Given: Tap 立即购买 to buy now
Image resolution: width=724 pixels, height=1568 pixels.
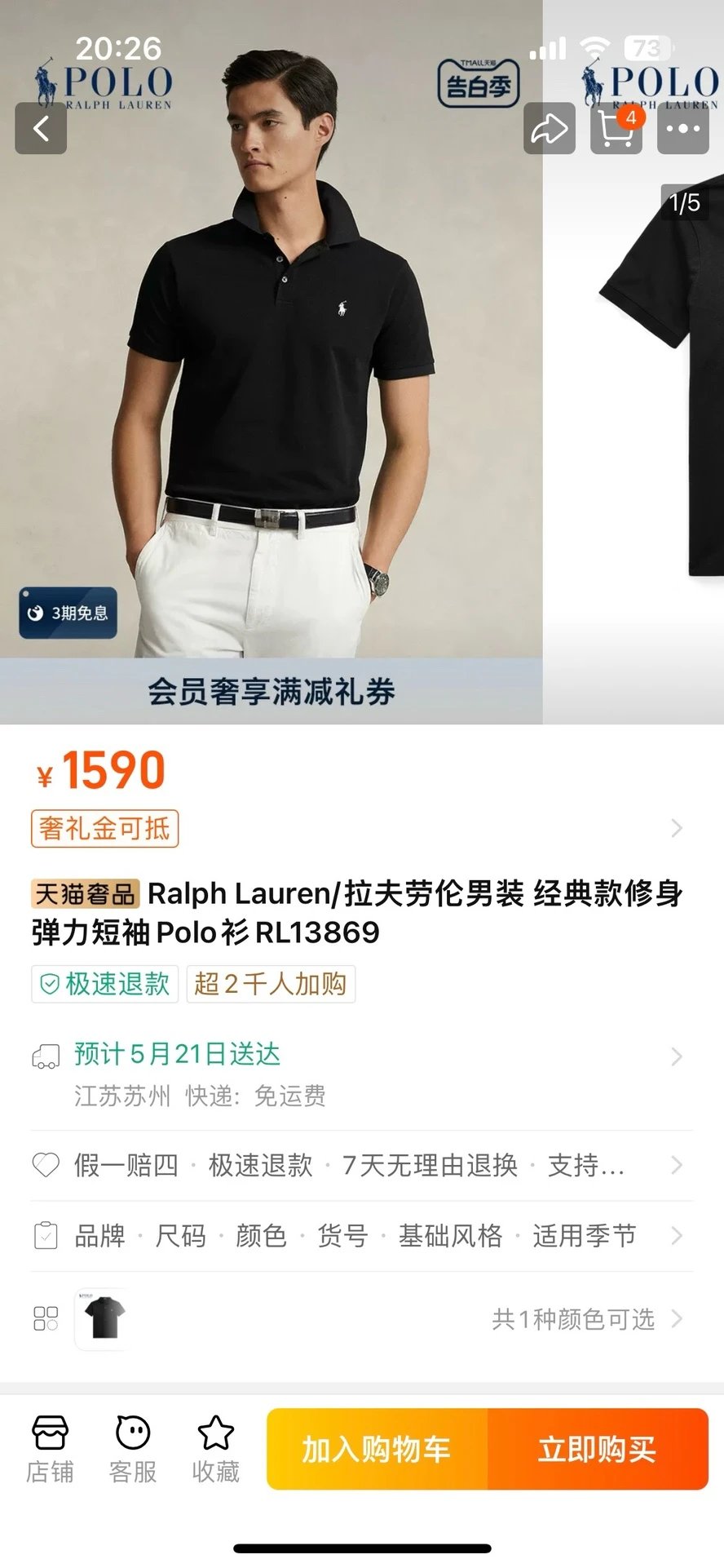Looking at the screenshot, I should (x=597, y=1449).
